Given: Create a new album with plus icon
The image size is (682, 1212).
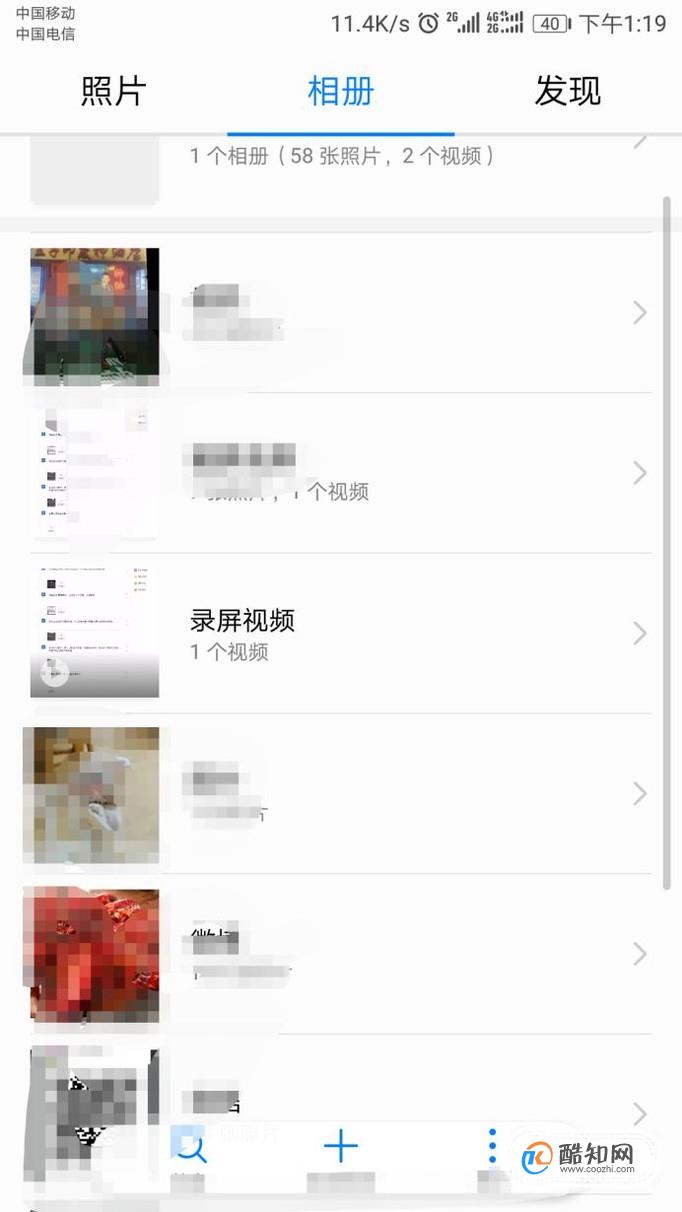Looking at the screenshot, I should pyautogui.click(x=340, y=1146).
